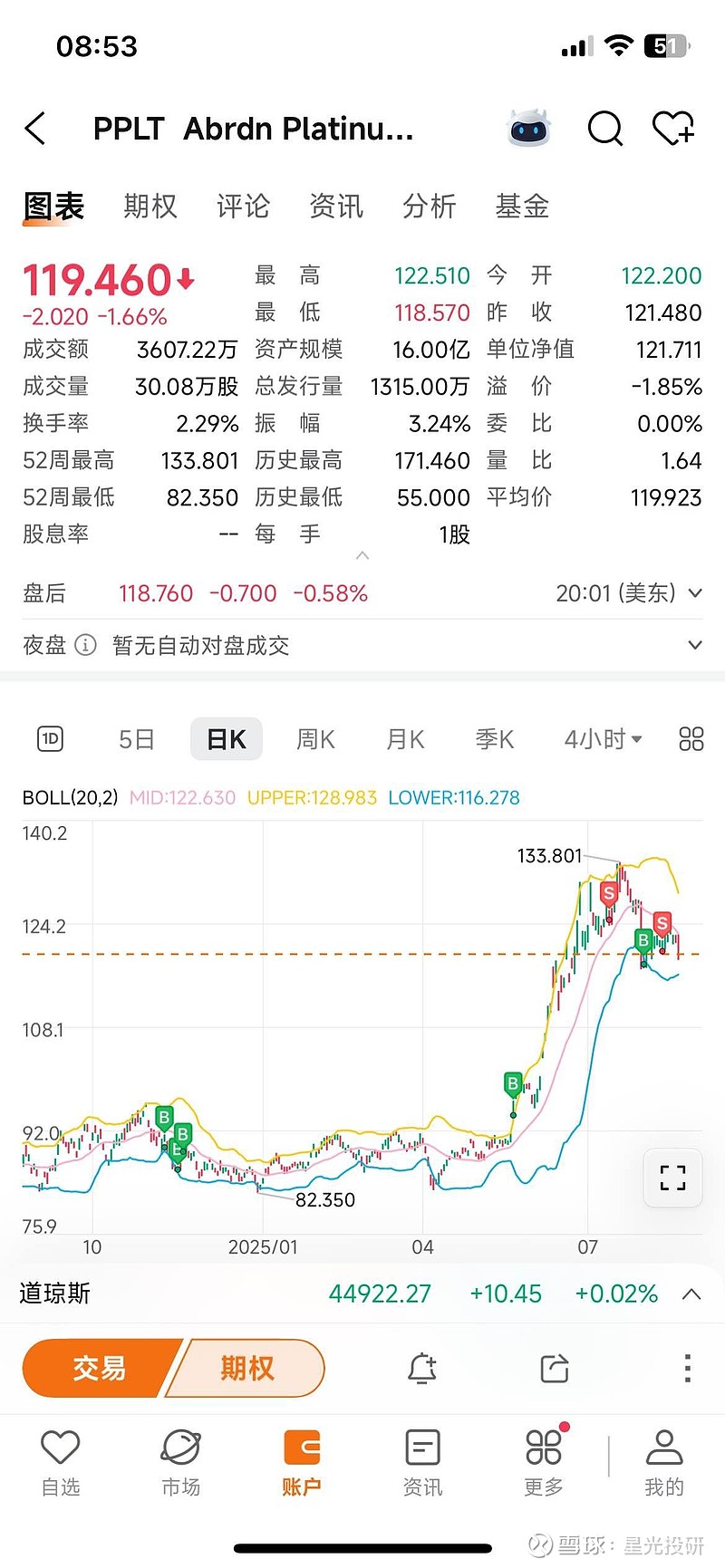Select the 月K chart period

tap(405, 739)
